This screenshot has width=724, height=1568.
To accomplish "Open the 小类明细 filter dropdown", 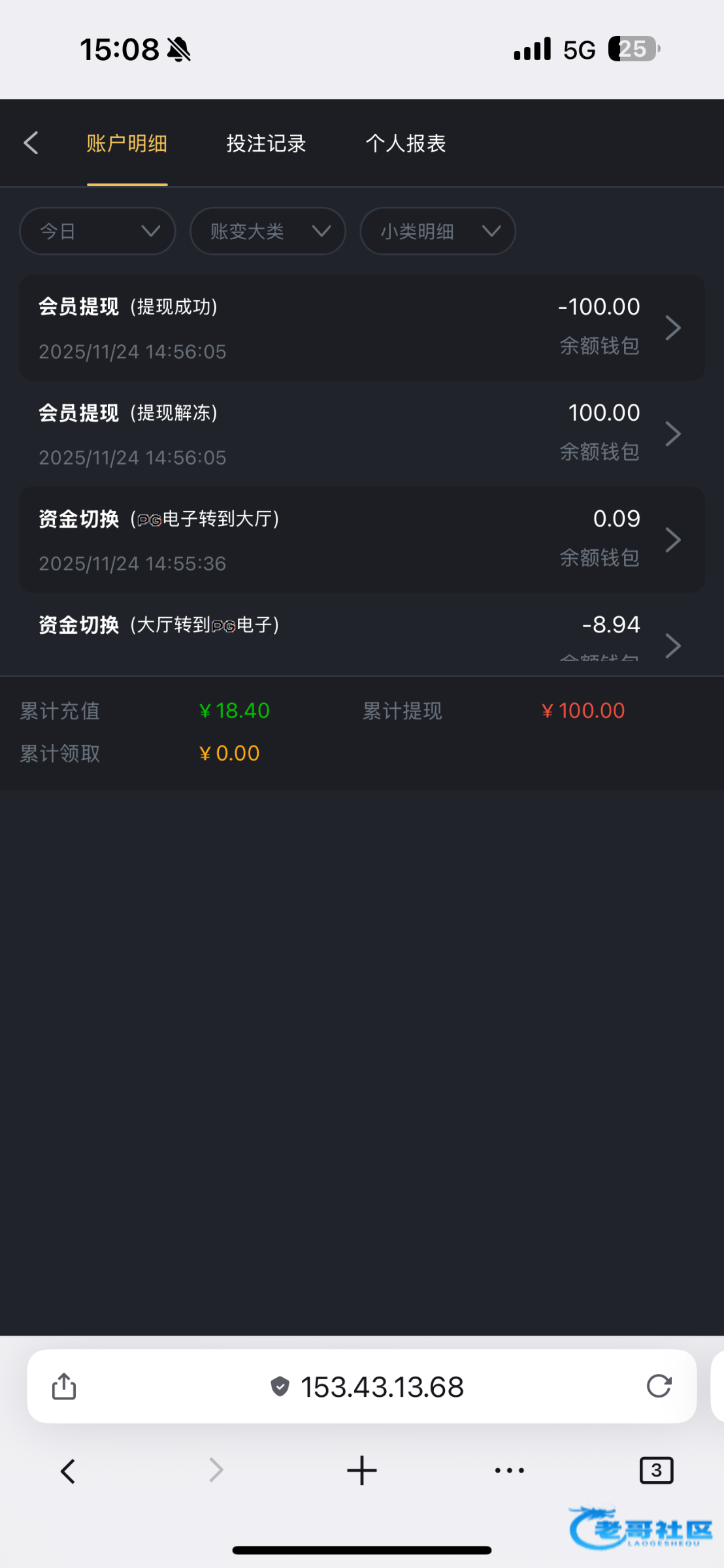I will (x=437, y=231).
